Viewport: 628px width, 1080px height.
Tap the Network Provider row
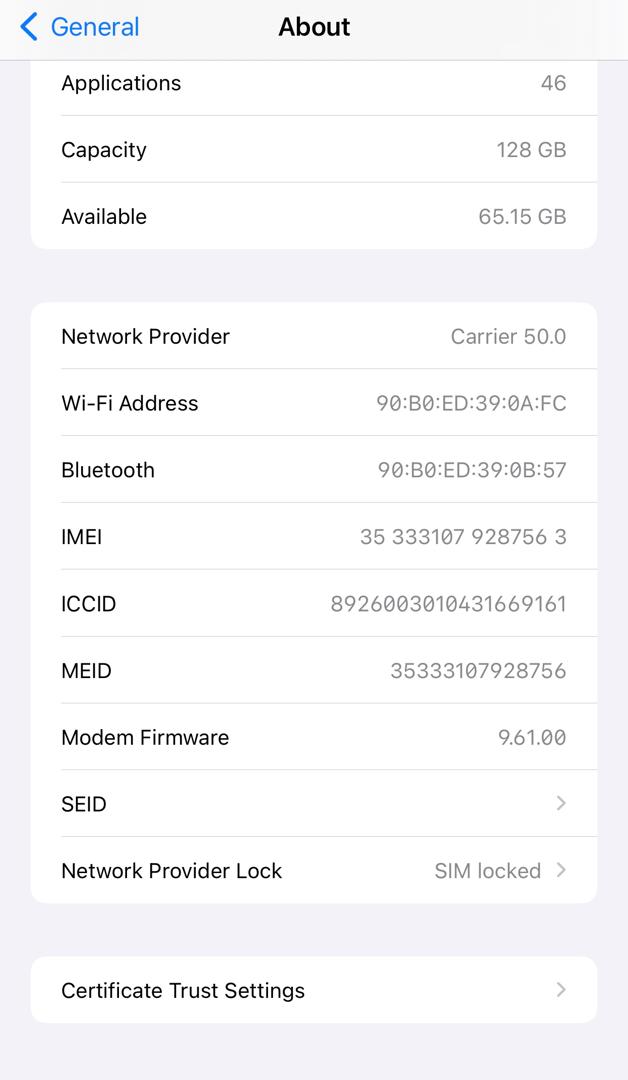[313, 337]
